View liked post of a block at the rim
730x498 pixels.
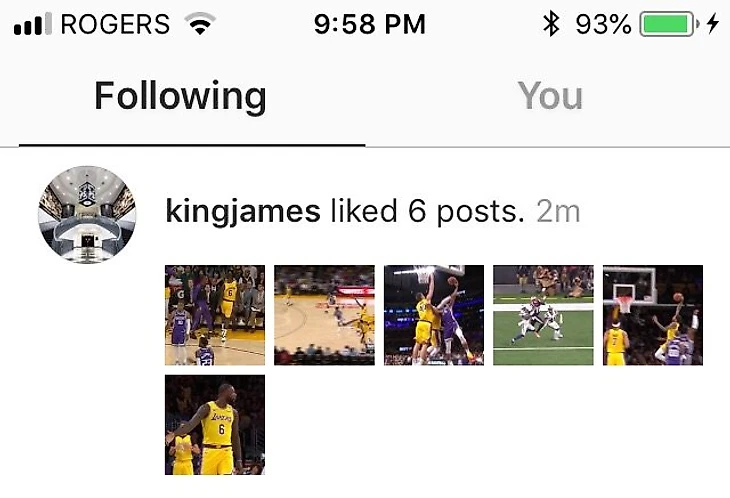[x=434, y=315]
